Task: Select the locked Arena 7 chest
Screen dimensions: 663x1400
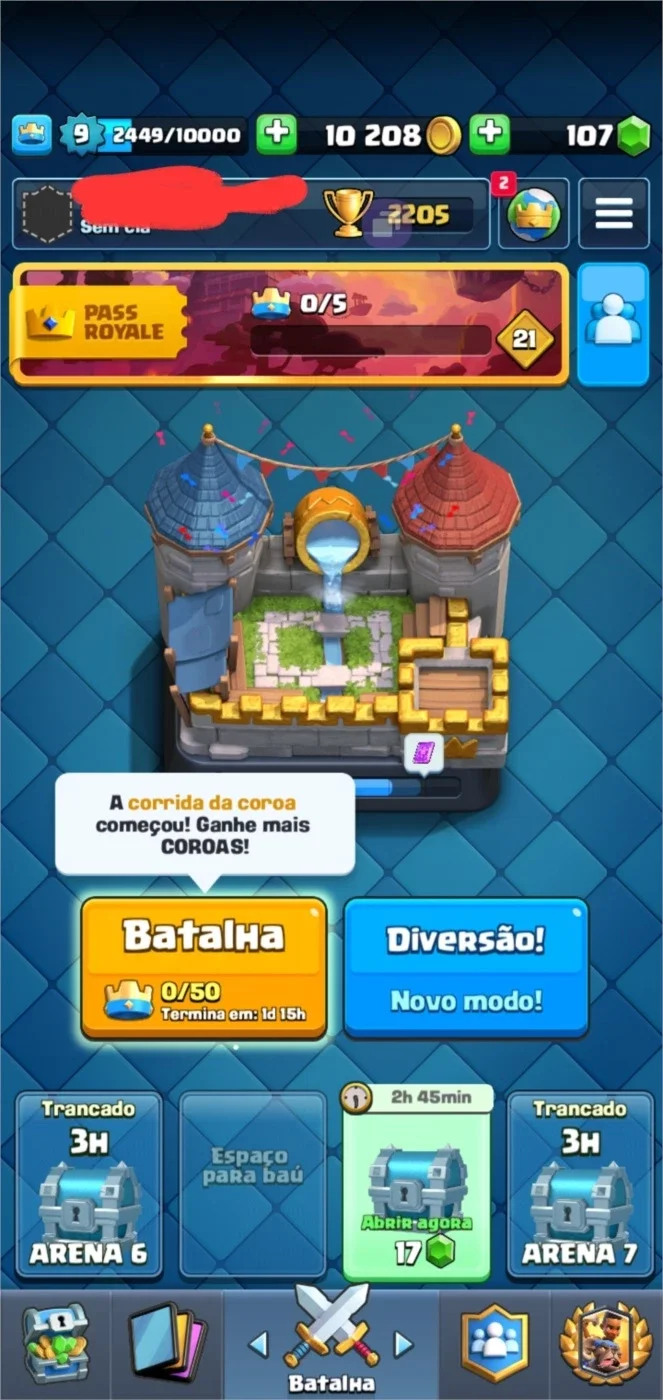Action: [x=580, y=1186]
